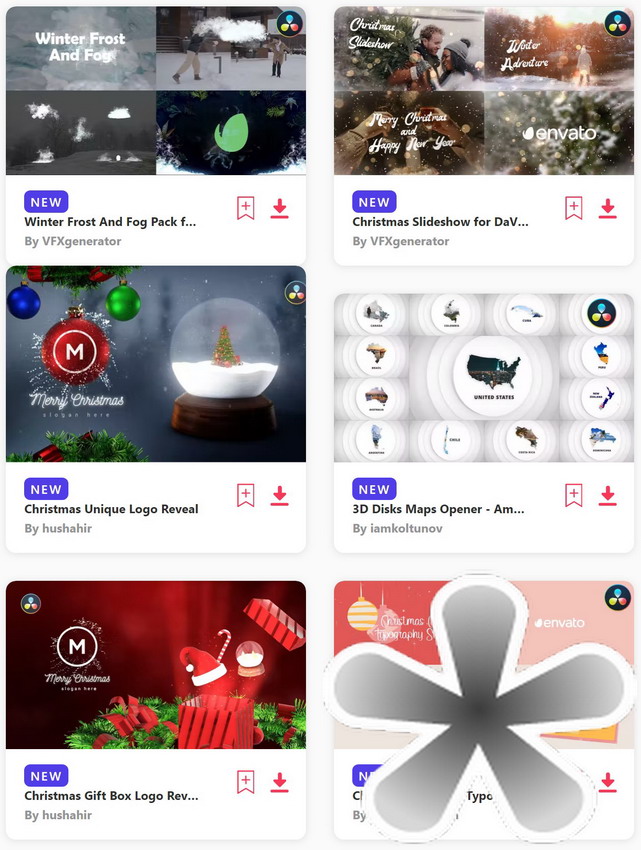Screen dimensions: 641x850
Task: Open Winter Frost And Fog Pack thumbnail
Action: click(155, 90)
